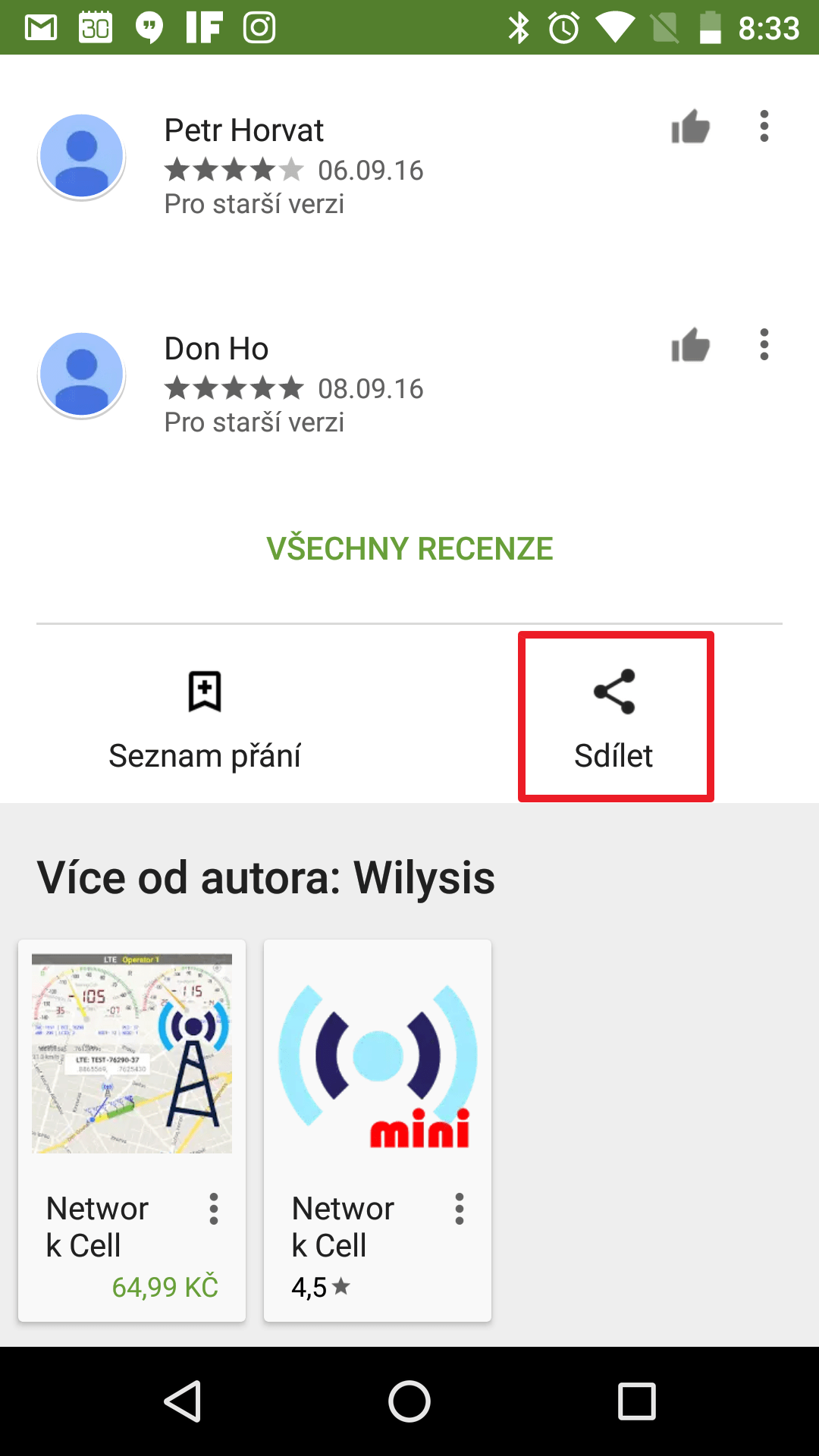Open Network Cell app card priced 64,99 Kč
This screenshot has width=819, height=1456.
(132, 1130)
